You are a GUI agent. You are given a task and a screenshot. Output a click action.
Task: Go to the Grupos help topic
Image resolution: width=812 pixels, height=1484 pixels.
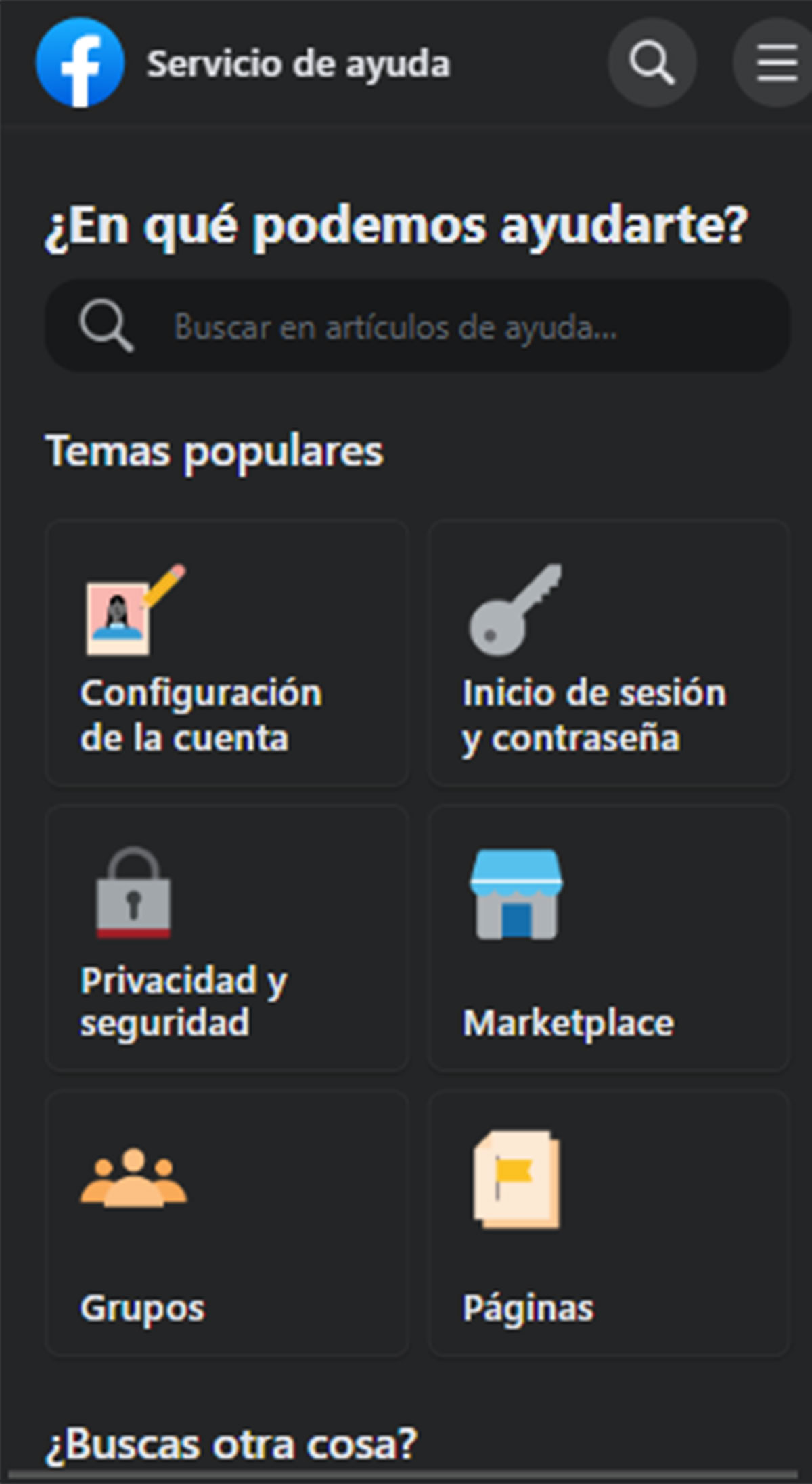(x=227, y=1223)
